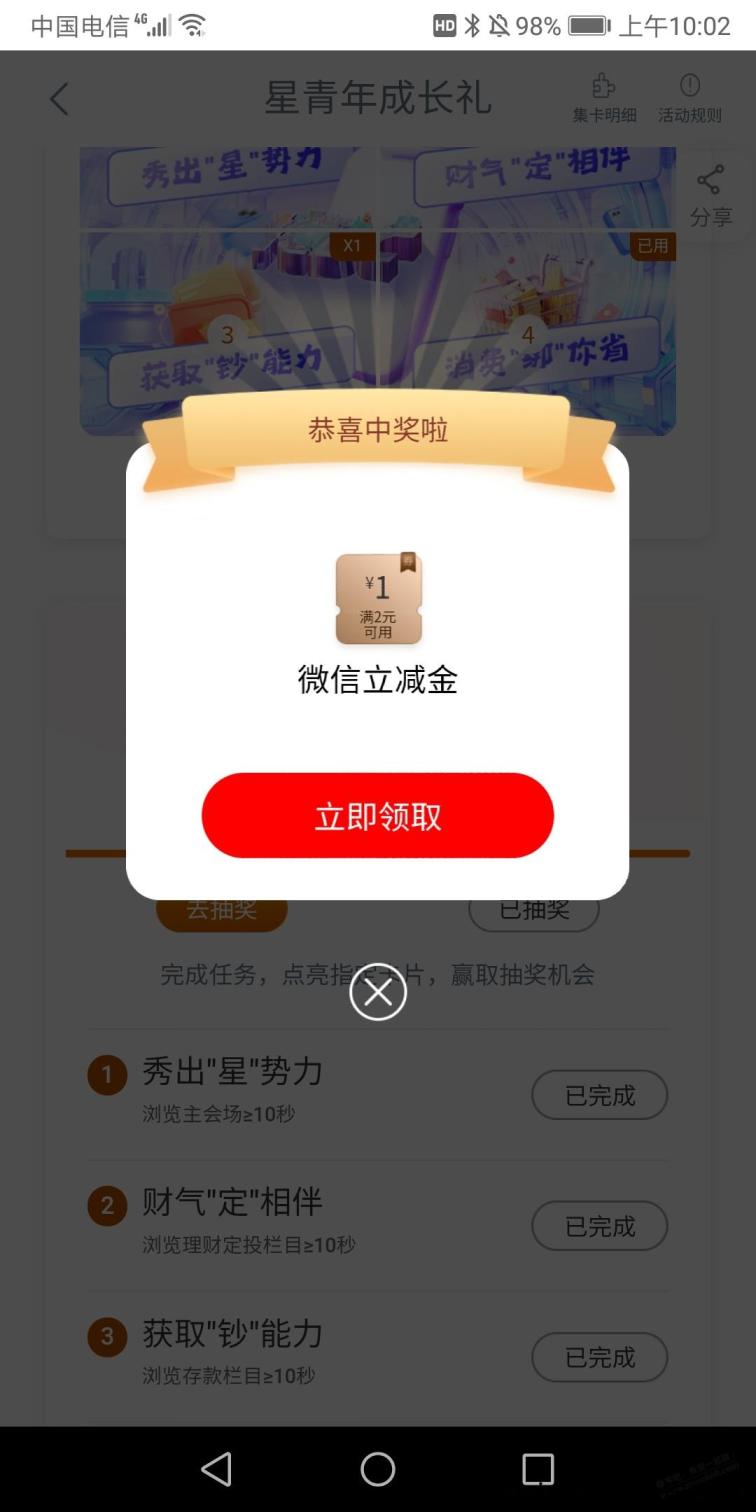Tap 已完成 beside 获取"钞"能力
Viewport: 756px width, 1512px height.
click(x=599, y=1357)
